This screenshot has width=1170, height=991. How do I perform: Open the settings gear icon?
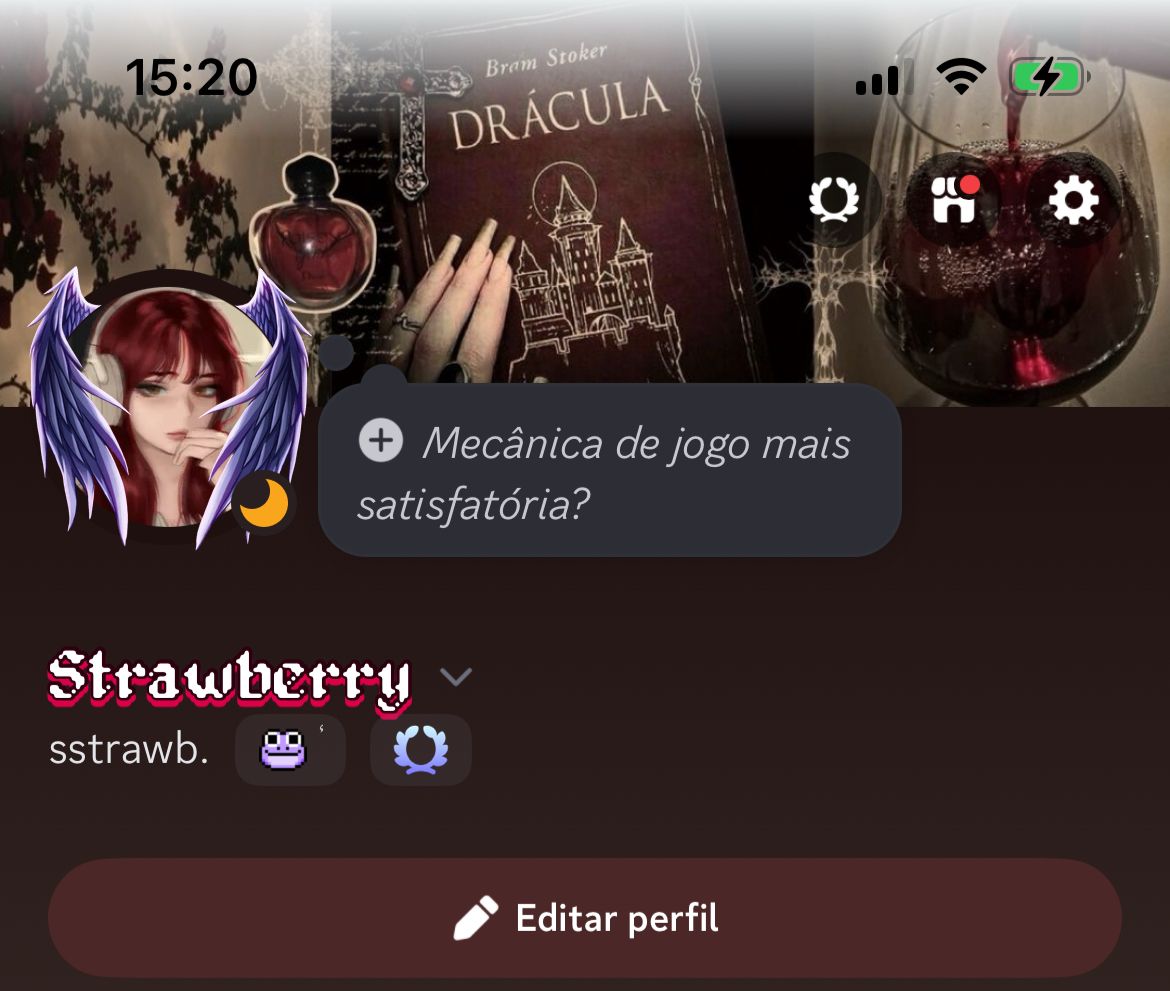1073,202
